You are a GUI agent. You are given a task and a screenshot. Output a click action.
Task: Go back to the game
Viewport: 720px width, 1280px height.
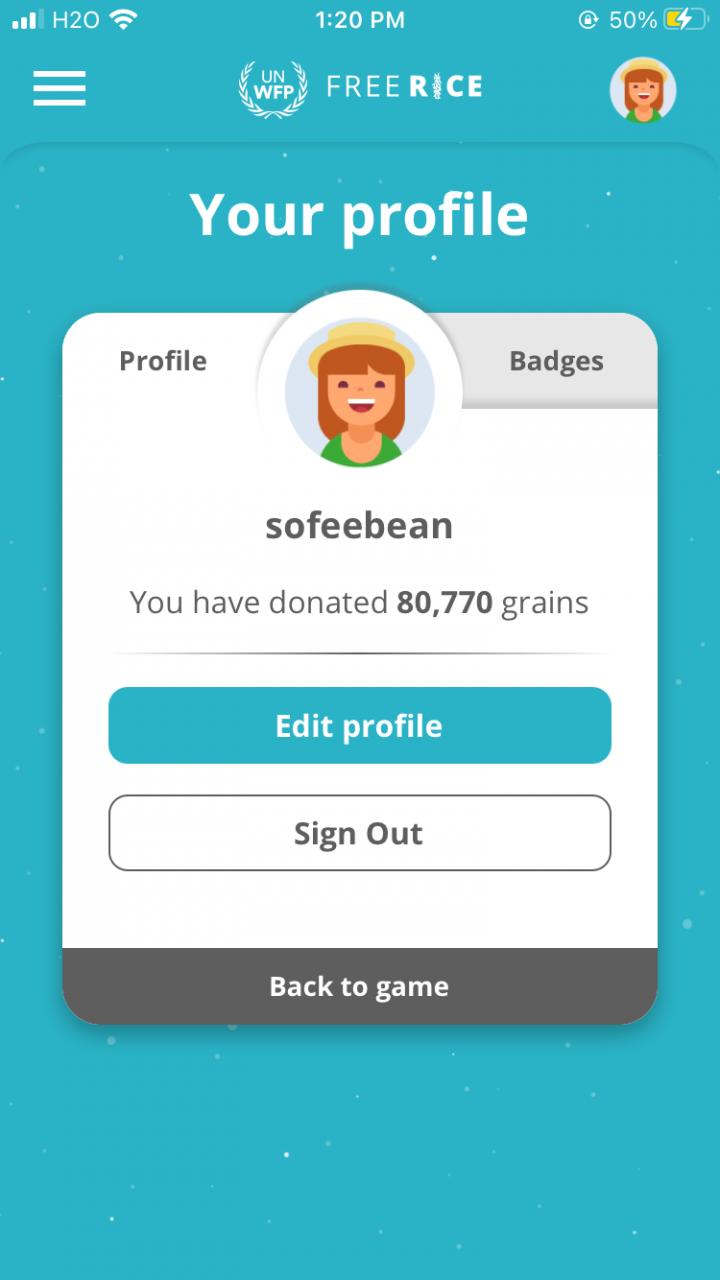pos(359,986)
